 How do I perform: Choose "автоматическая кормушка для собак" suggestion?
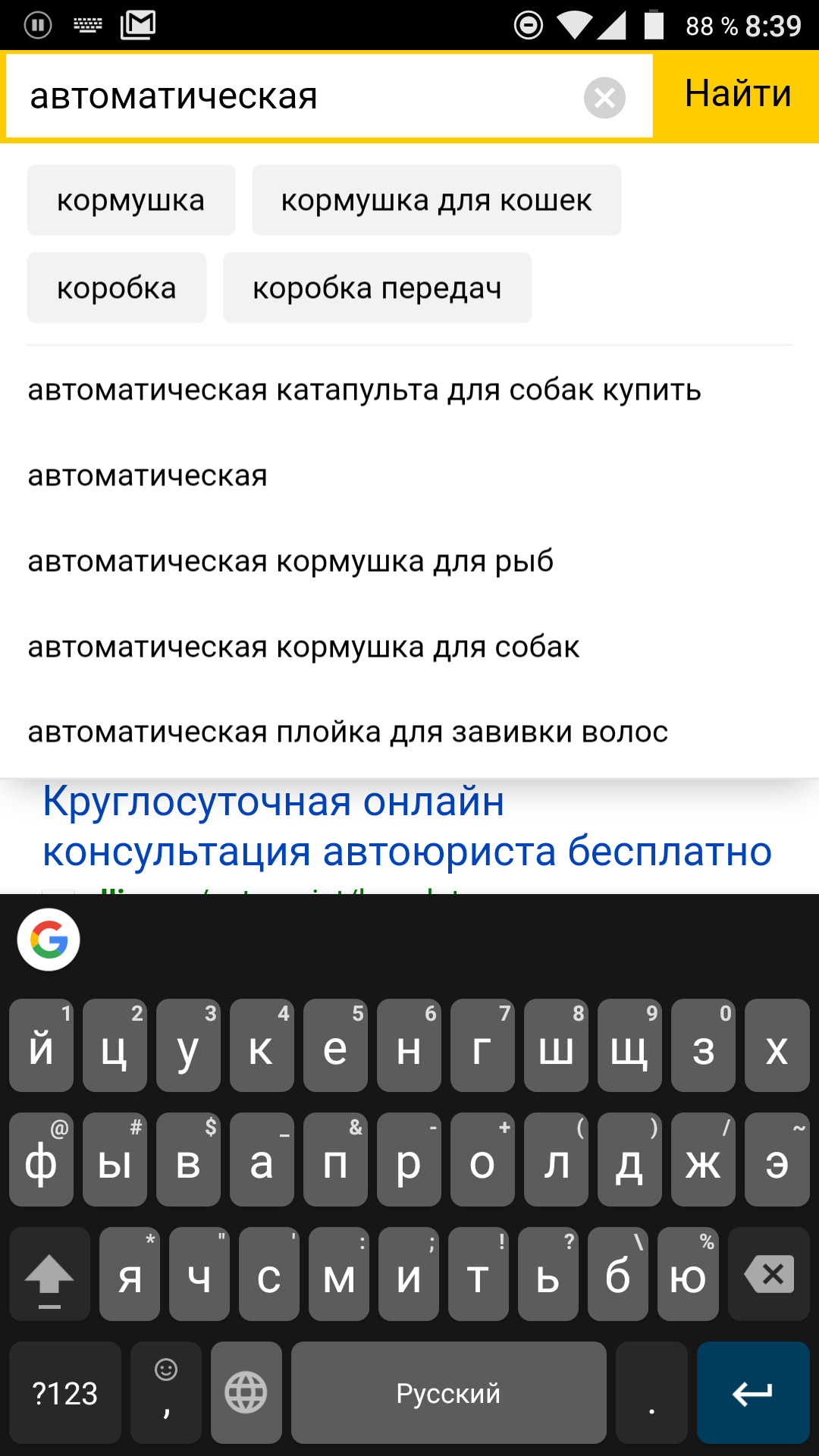303,647
